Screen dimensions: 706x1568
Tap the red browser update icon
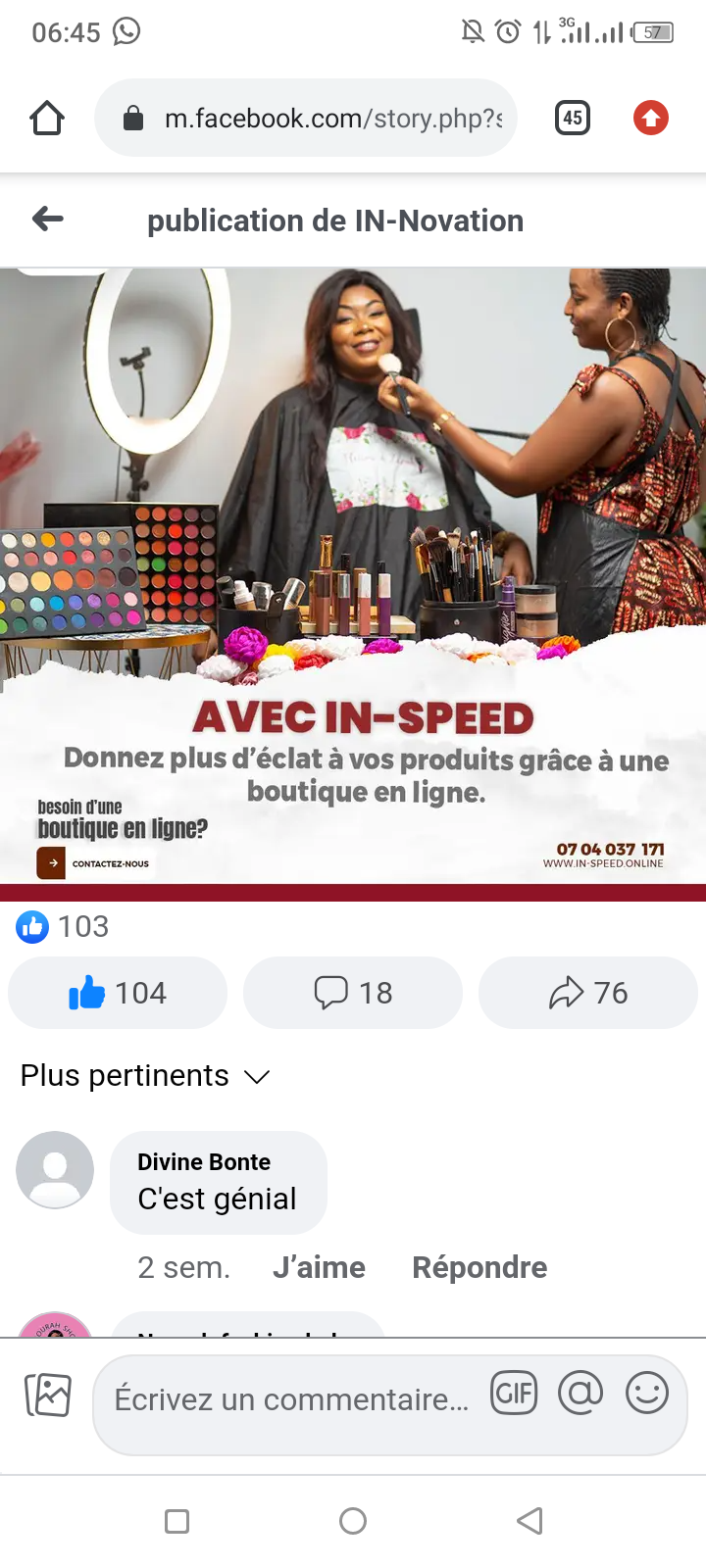pos(650,119)
